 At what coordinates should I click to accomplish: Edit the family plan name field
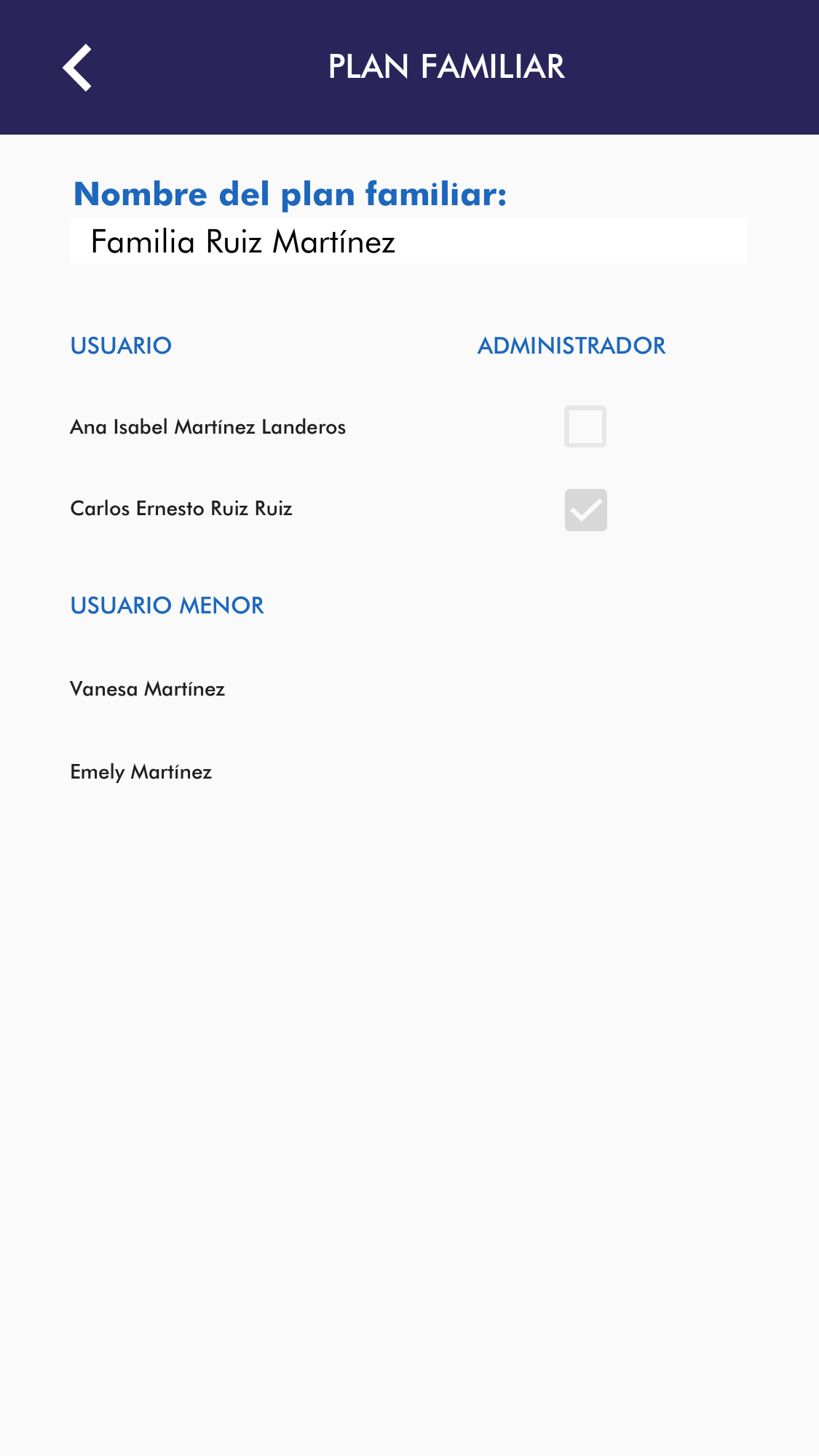point(408,242)
